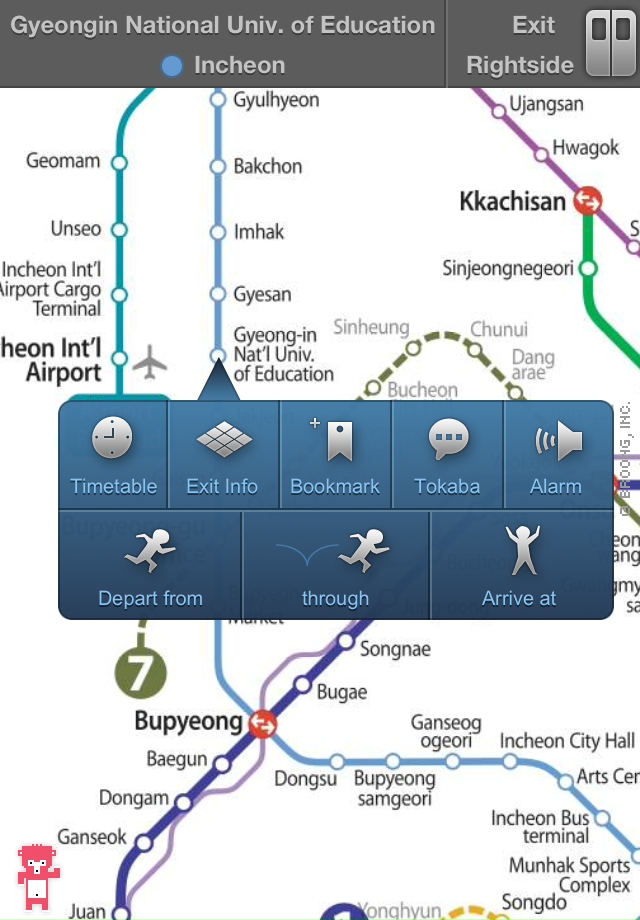Screen dimensions: 640x920
Task: Select Unseo station on airport line
Action: point(119,229)
